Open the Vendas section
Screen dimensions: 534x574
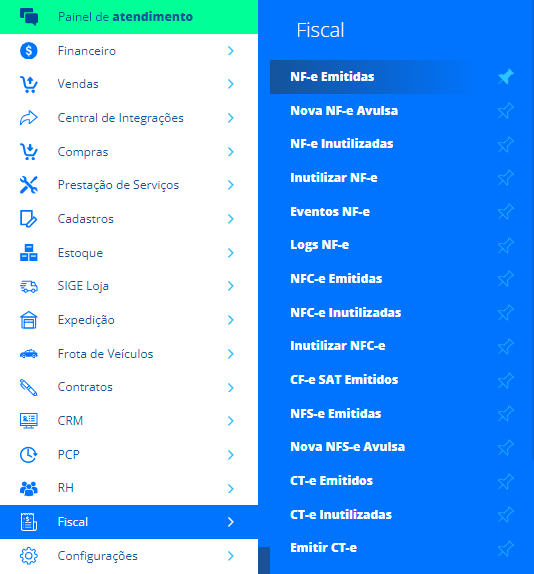point(129,84)
